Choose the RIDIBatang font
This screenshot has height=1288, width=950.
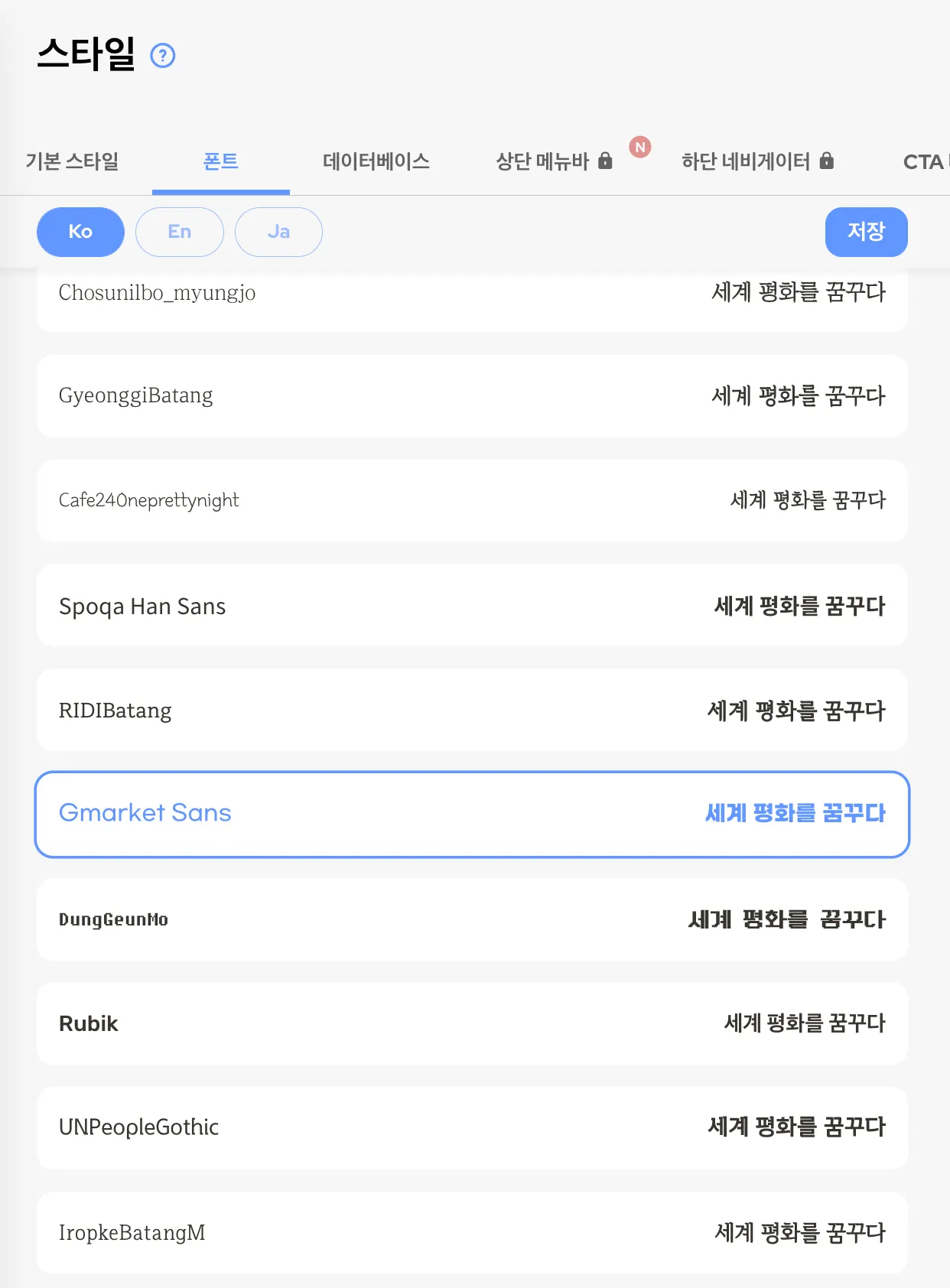point(472,711)
